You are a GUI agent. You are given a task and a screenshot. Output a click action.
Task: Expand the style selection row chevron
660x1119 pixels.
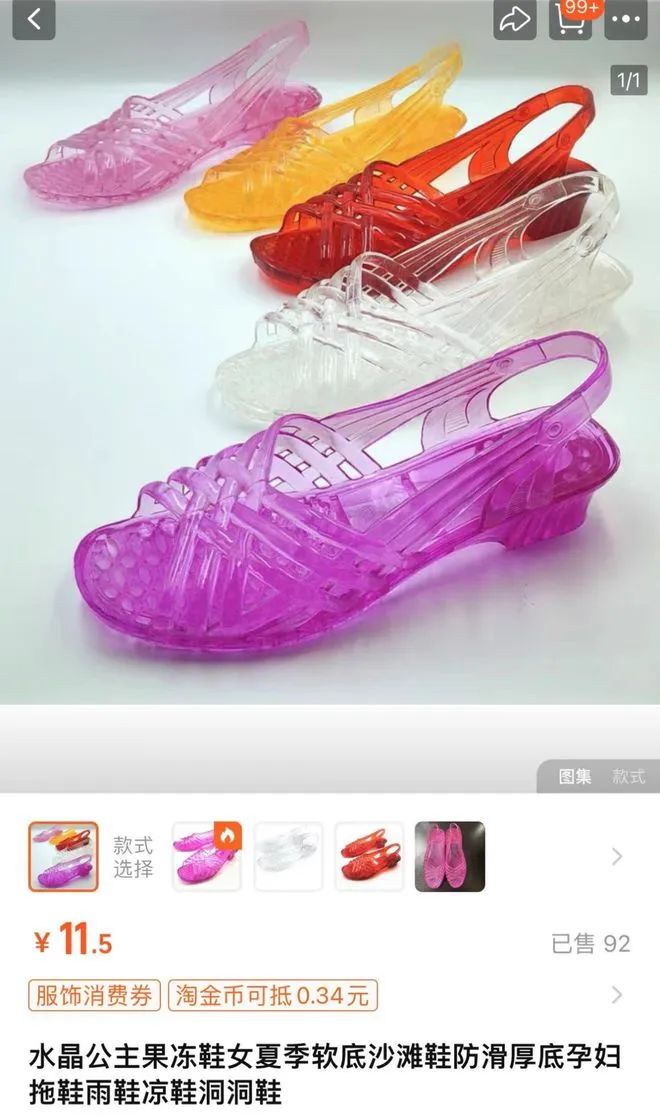click(617, 857)
